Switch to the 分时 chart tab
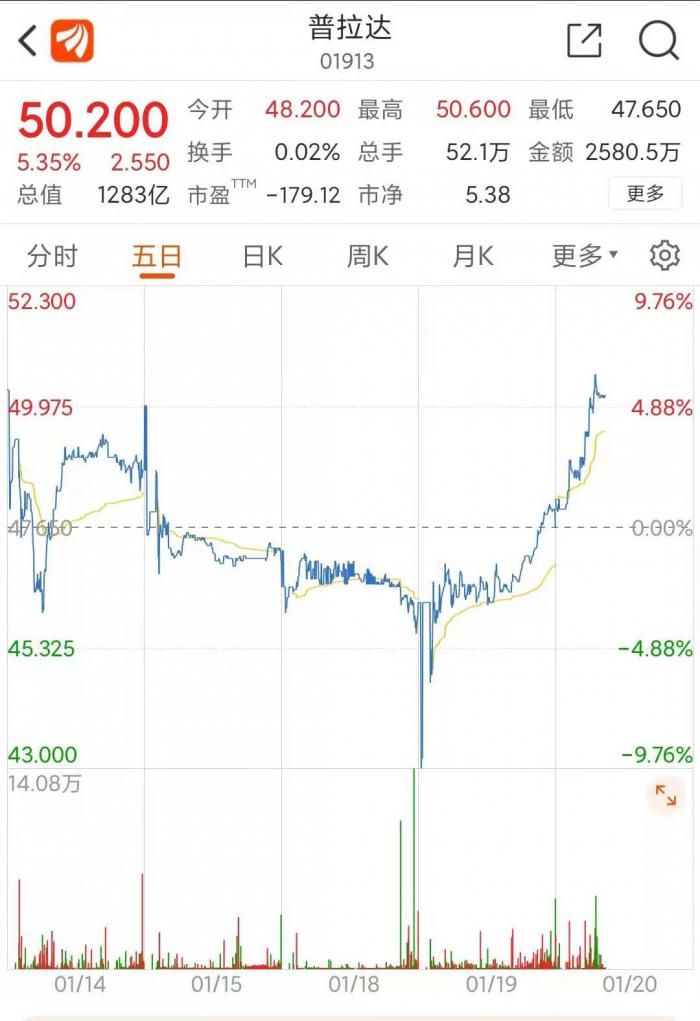 52,257
